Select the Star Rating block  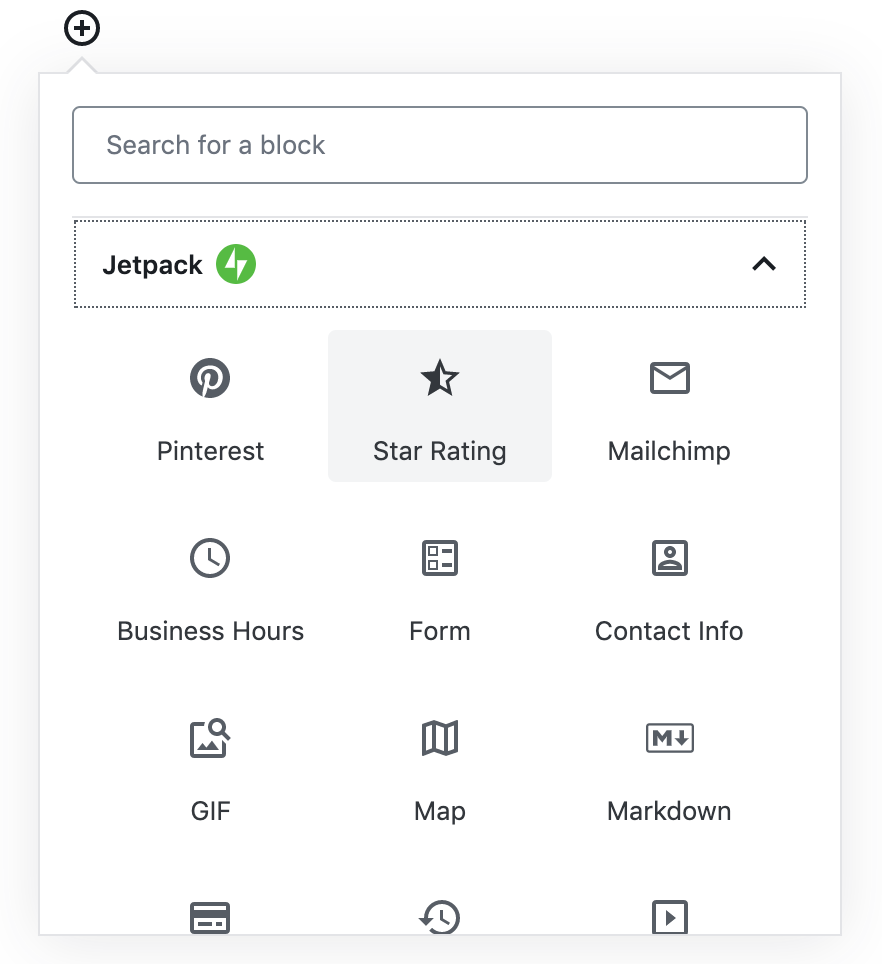pyautogui.click(x=439, y=406)
